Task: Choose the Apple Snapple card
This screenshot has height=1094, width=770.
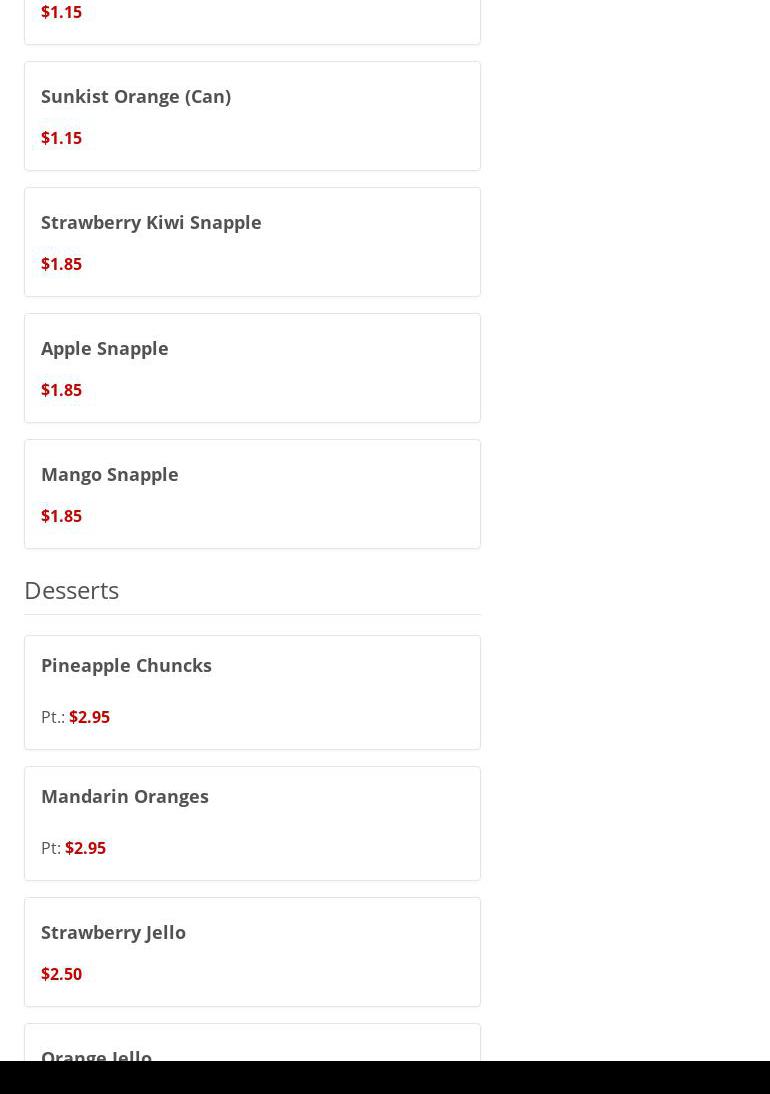Action: click(x=252, y=368)
